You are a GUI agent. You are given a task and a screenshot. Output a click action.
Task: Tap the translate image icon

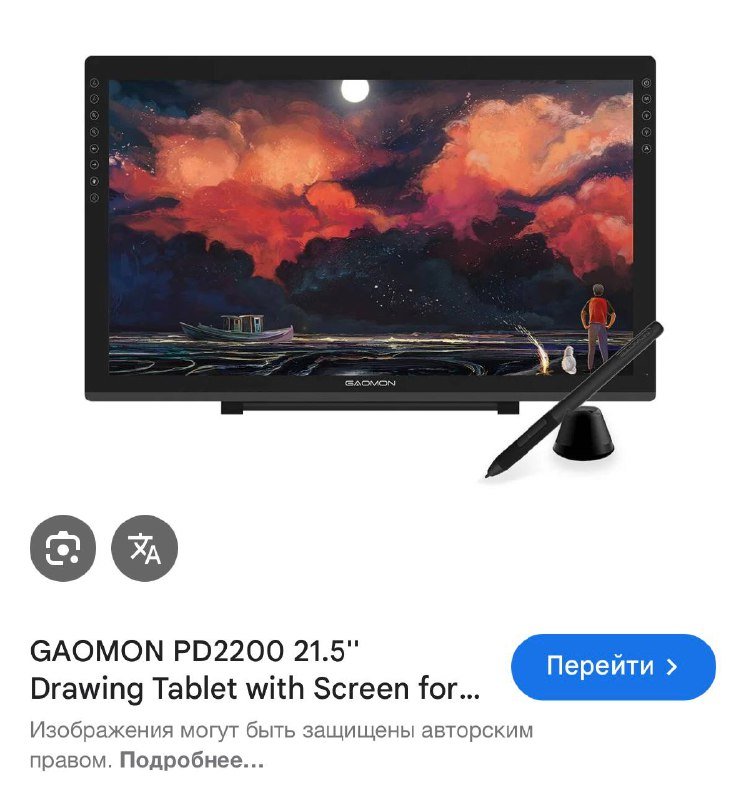pyautogui.click(x=144, y=548)
